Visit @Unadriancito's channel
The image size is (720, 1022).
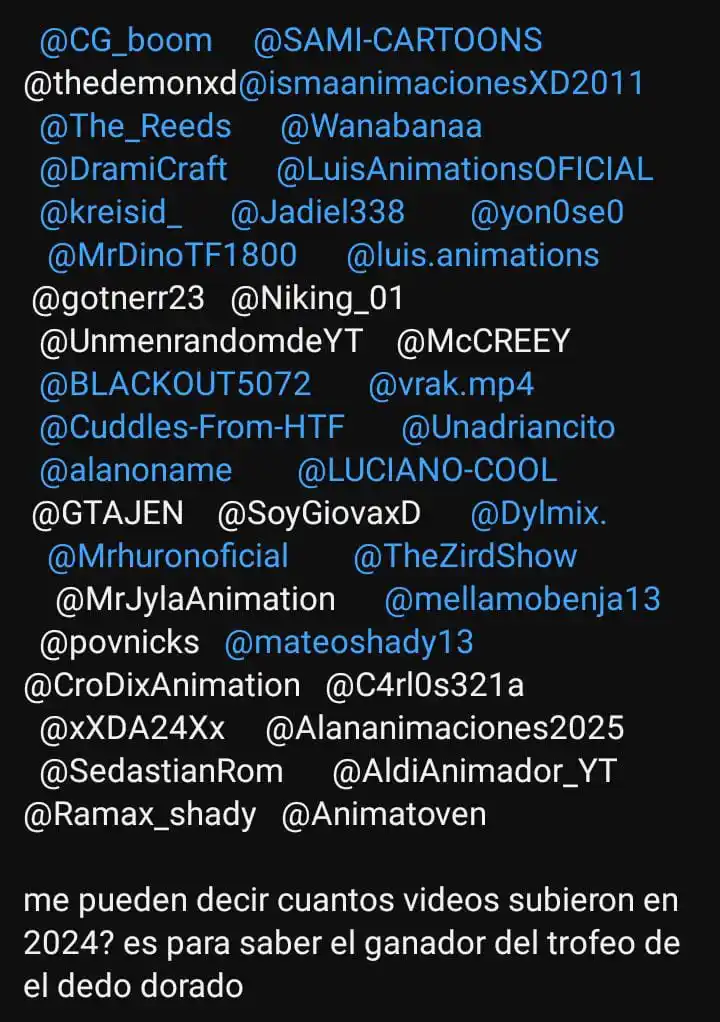pos(508,428)
